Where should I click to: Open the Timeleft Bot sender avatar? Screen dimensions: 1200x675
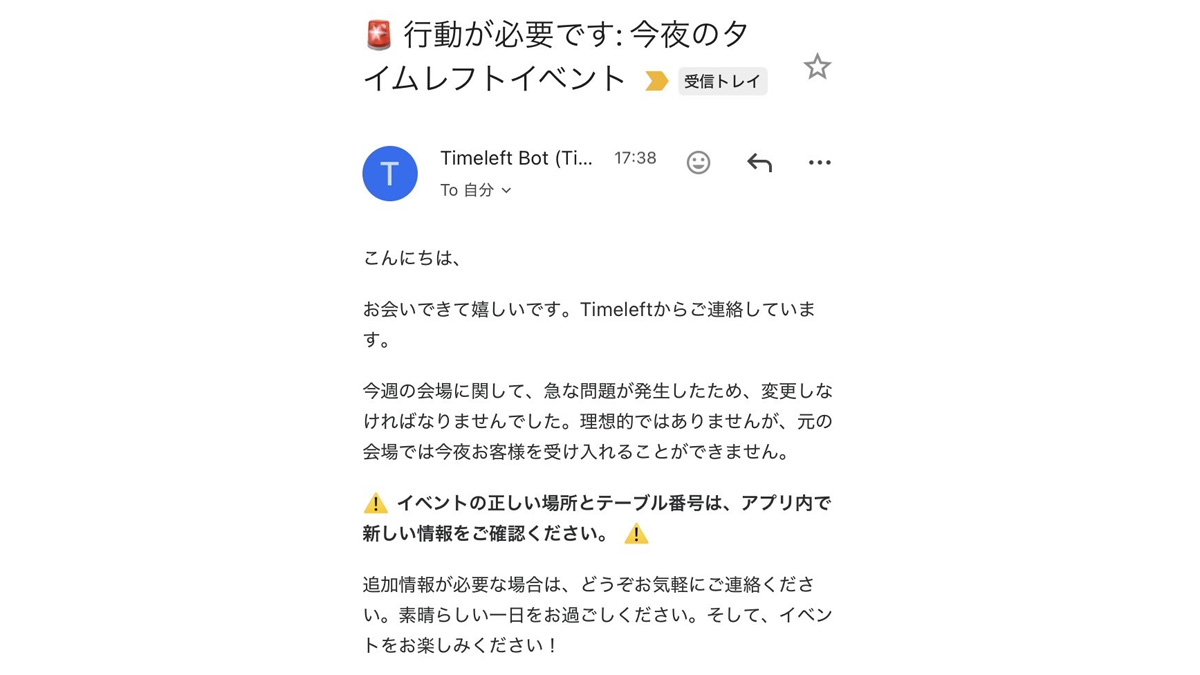[389, 173]
